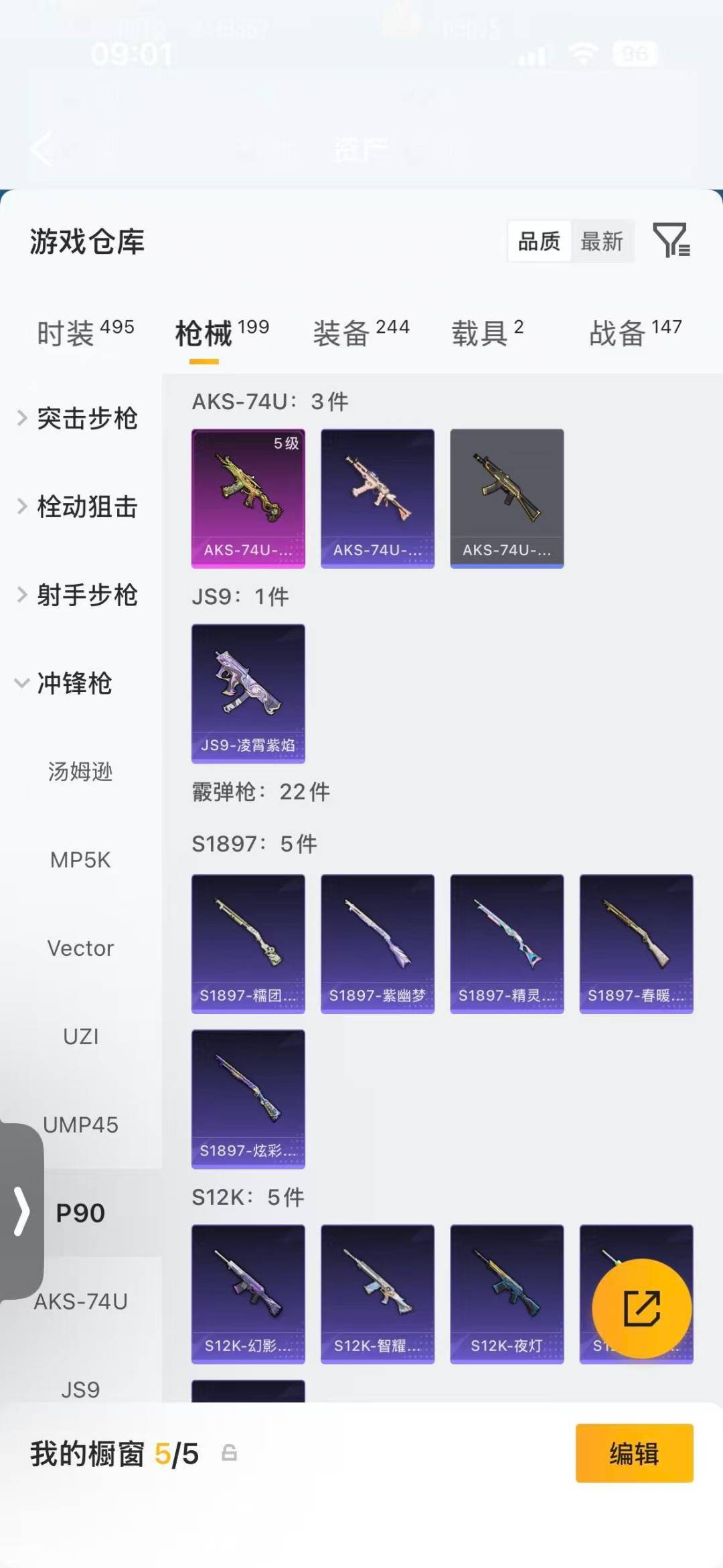This screenshot has width=723, height=1568.
Task: Tap the back arrow at top left
Action: pyautogui.click(x=42, y=149)
